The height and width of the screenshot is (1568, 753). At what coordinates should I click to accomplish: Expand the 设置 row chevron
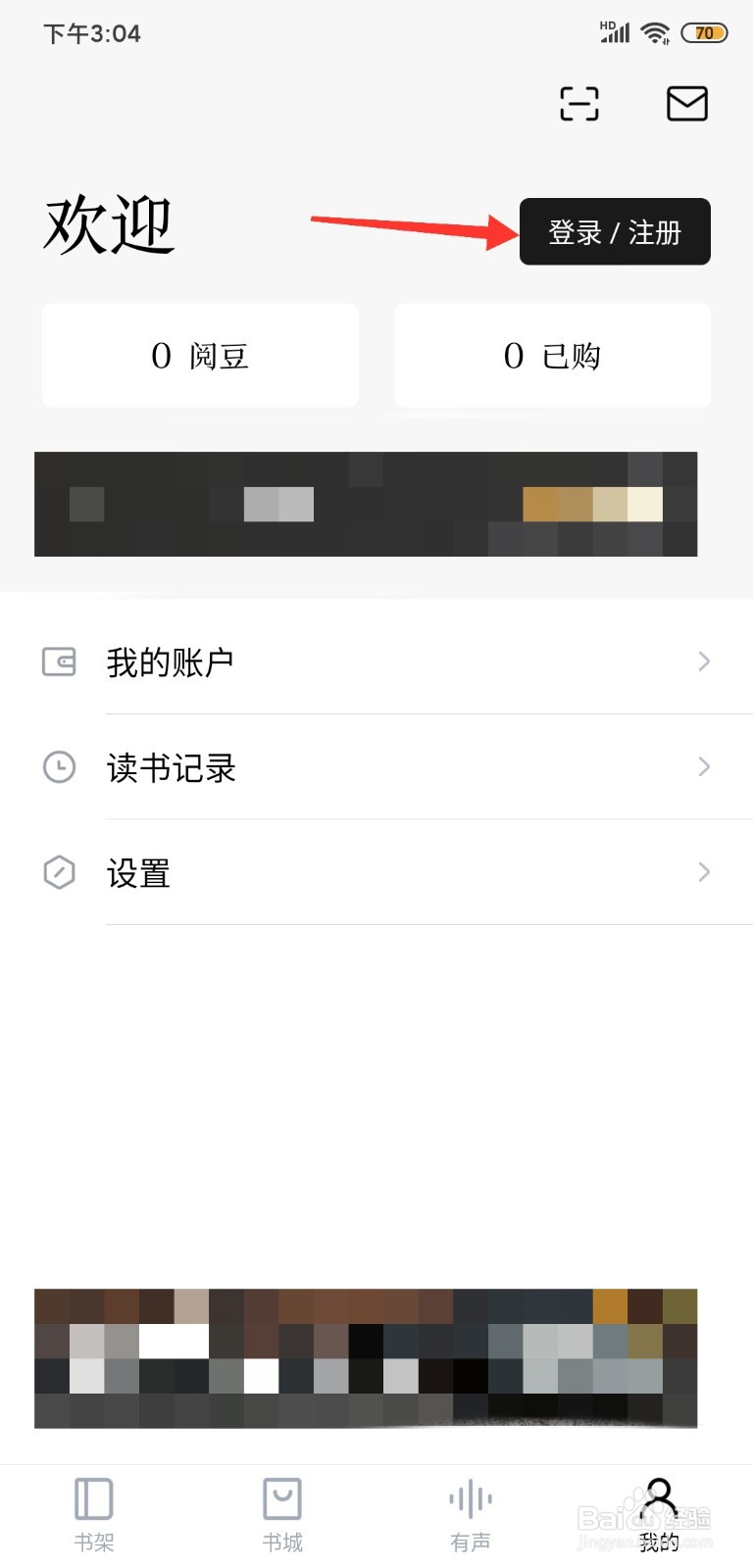702,872
